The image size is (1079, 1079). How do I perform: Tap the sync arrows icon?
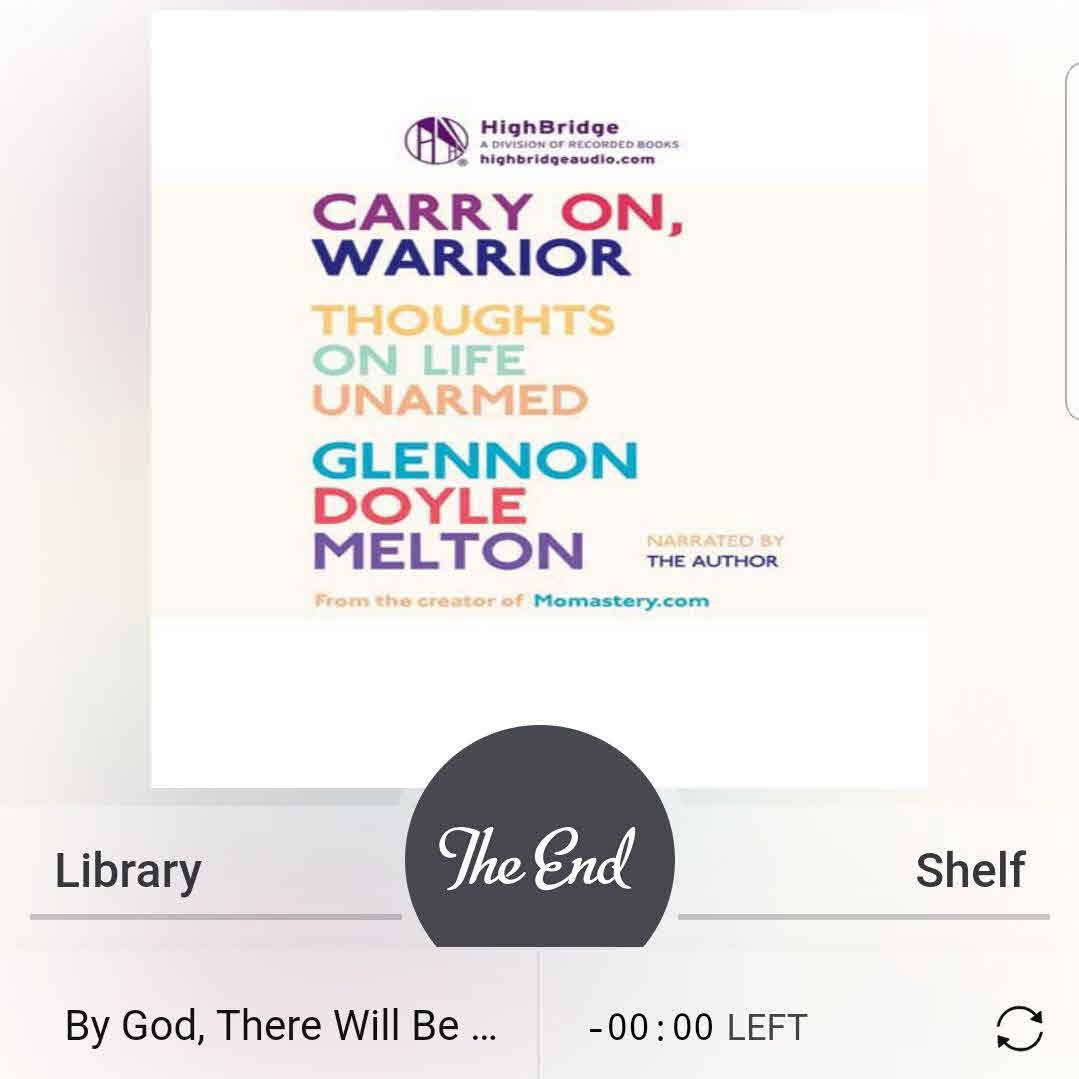(x=1019, y=1028)
